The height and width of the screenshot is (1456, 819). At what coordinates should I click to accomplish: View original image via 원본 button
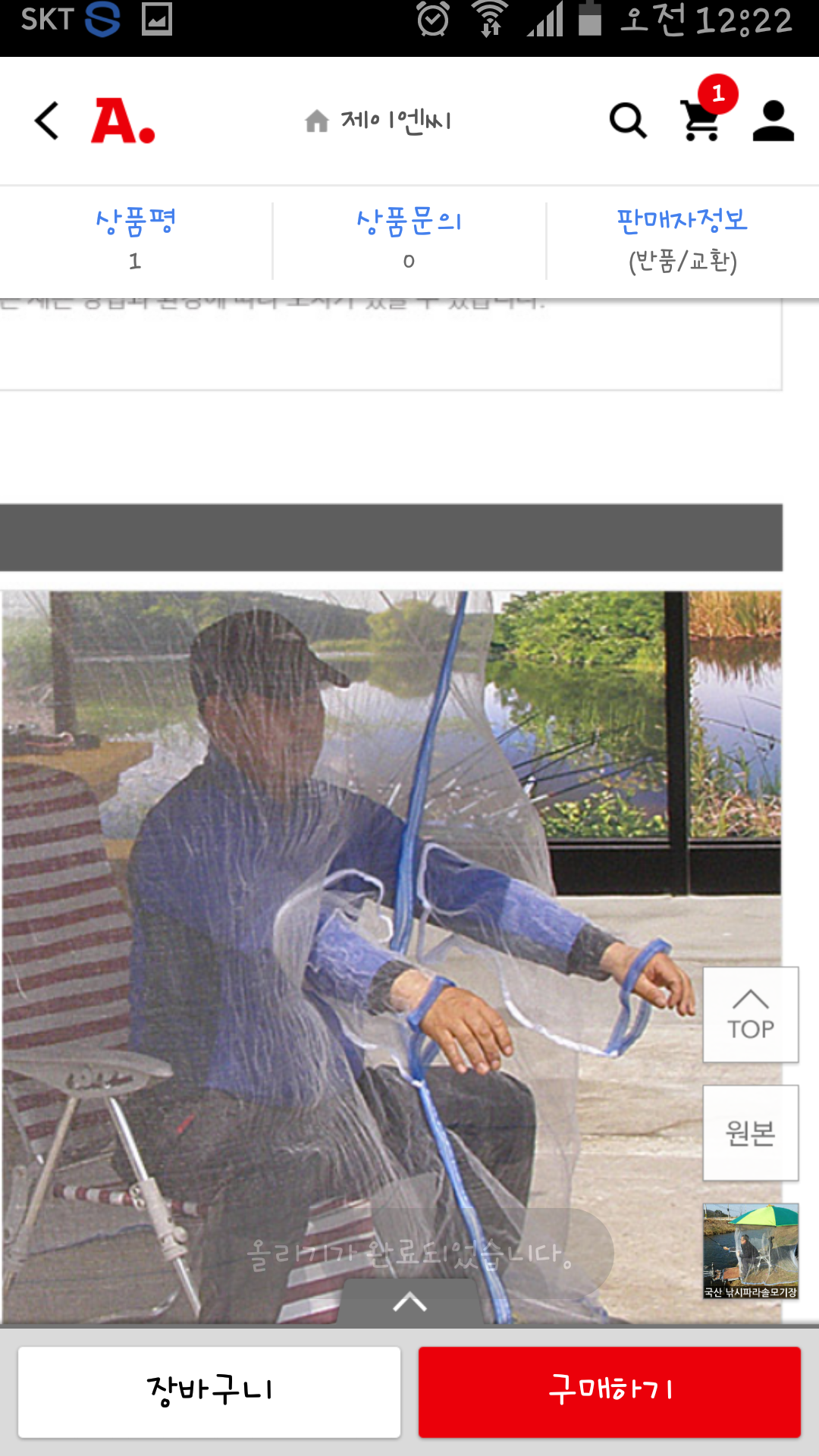[751, 1133]
